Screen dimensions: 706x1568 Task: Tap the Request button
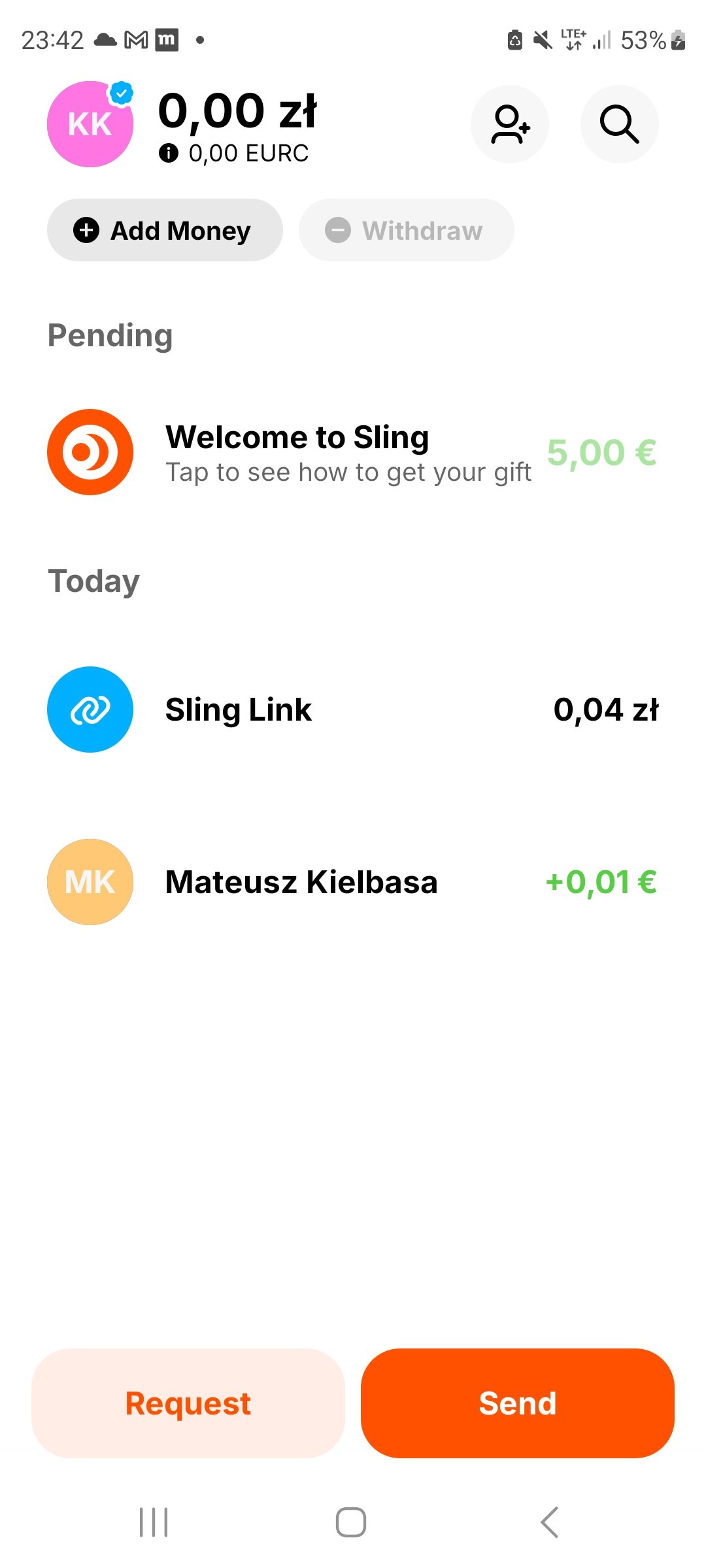[x=188, y=1403]
